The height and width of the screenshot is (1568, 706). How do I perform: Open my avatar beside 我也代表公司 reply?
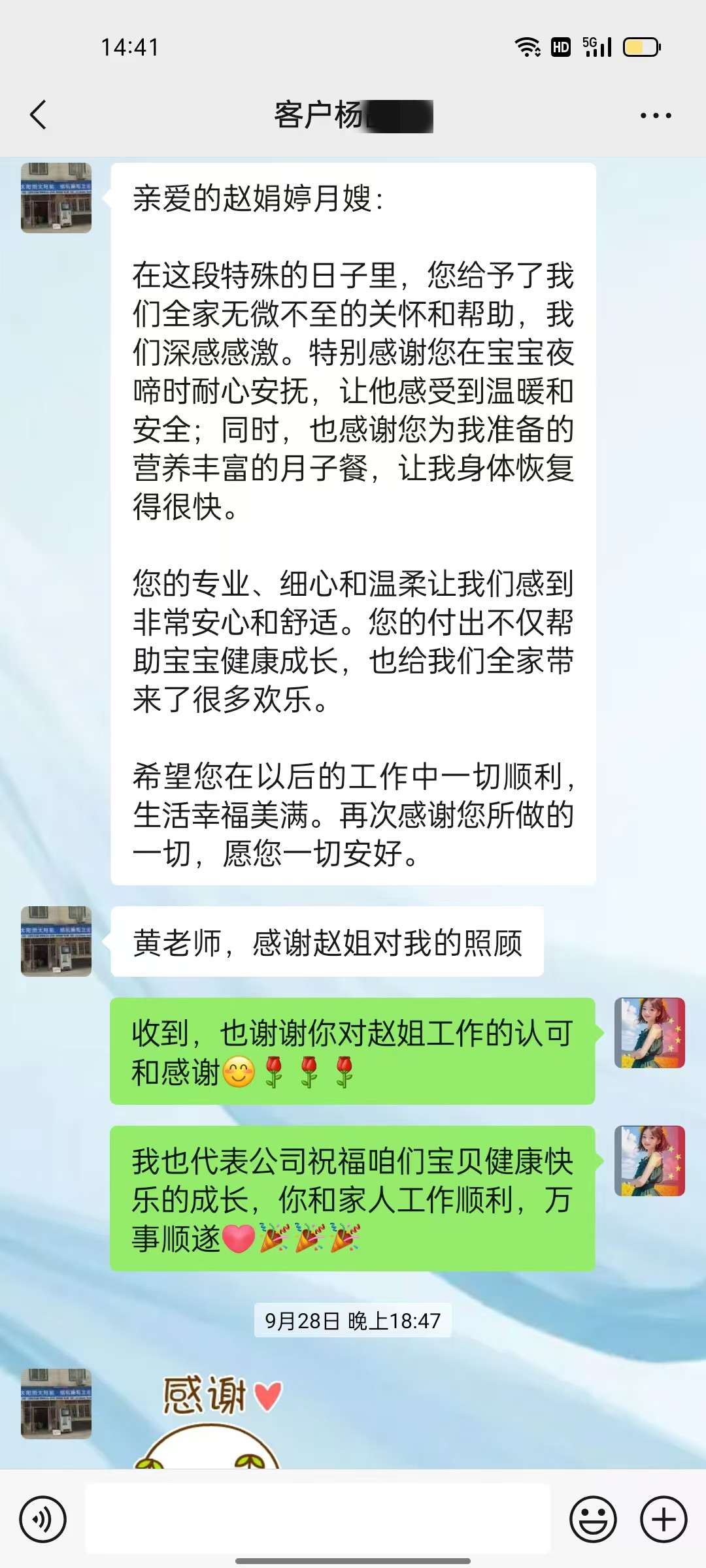(649, 1160)
